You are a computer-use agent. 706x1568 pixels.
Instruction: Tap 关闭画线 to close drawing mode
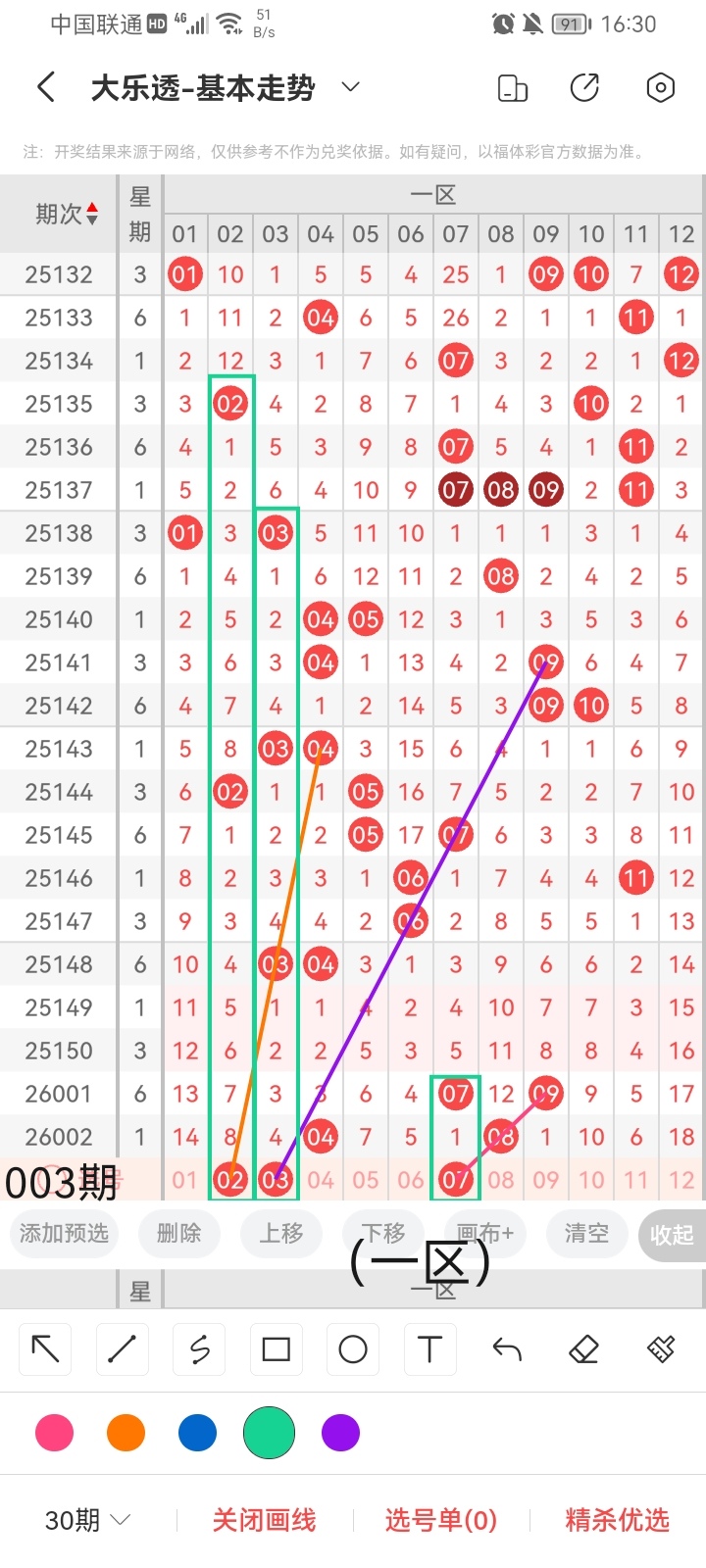click(264, 1520)
